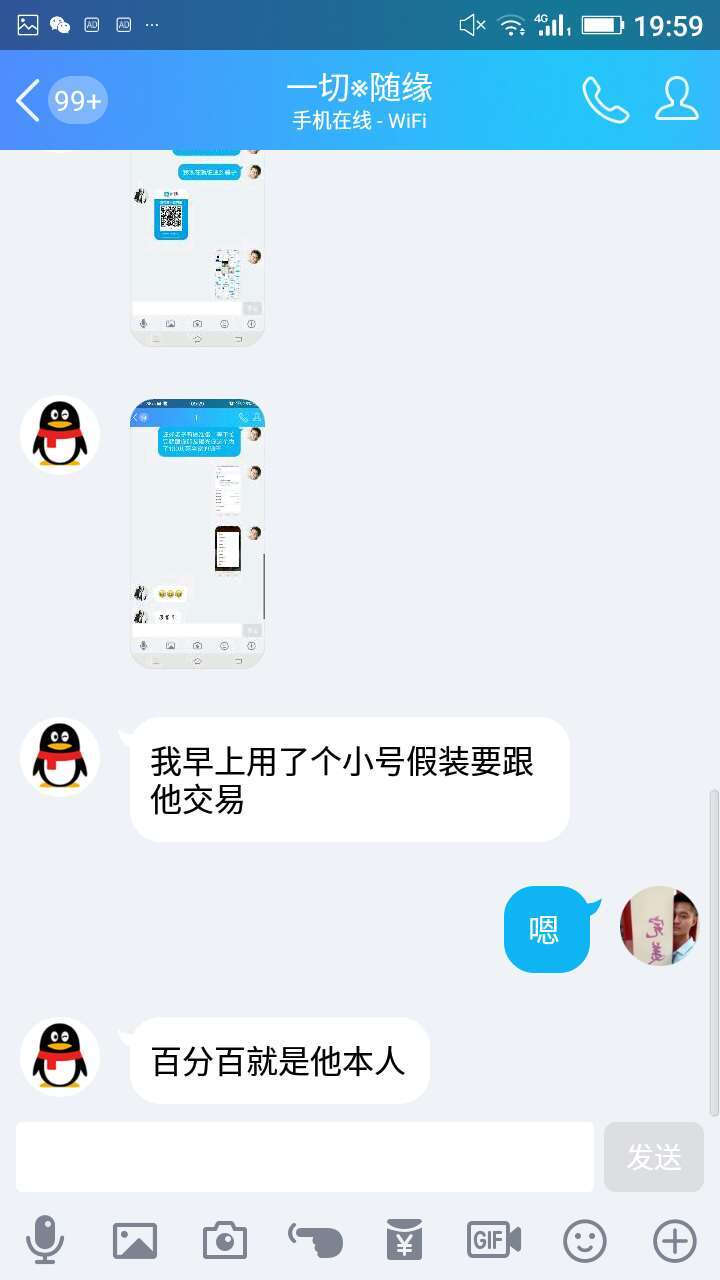Tap the 发送 send button
Screen dimensions: 720x1280
tap(654, 1157)
